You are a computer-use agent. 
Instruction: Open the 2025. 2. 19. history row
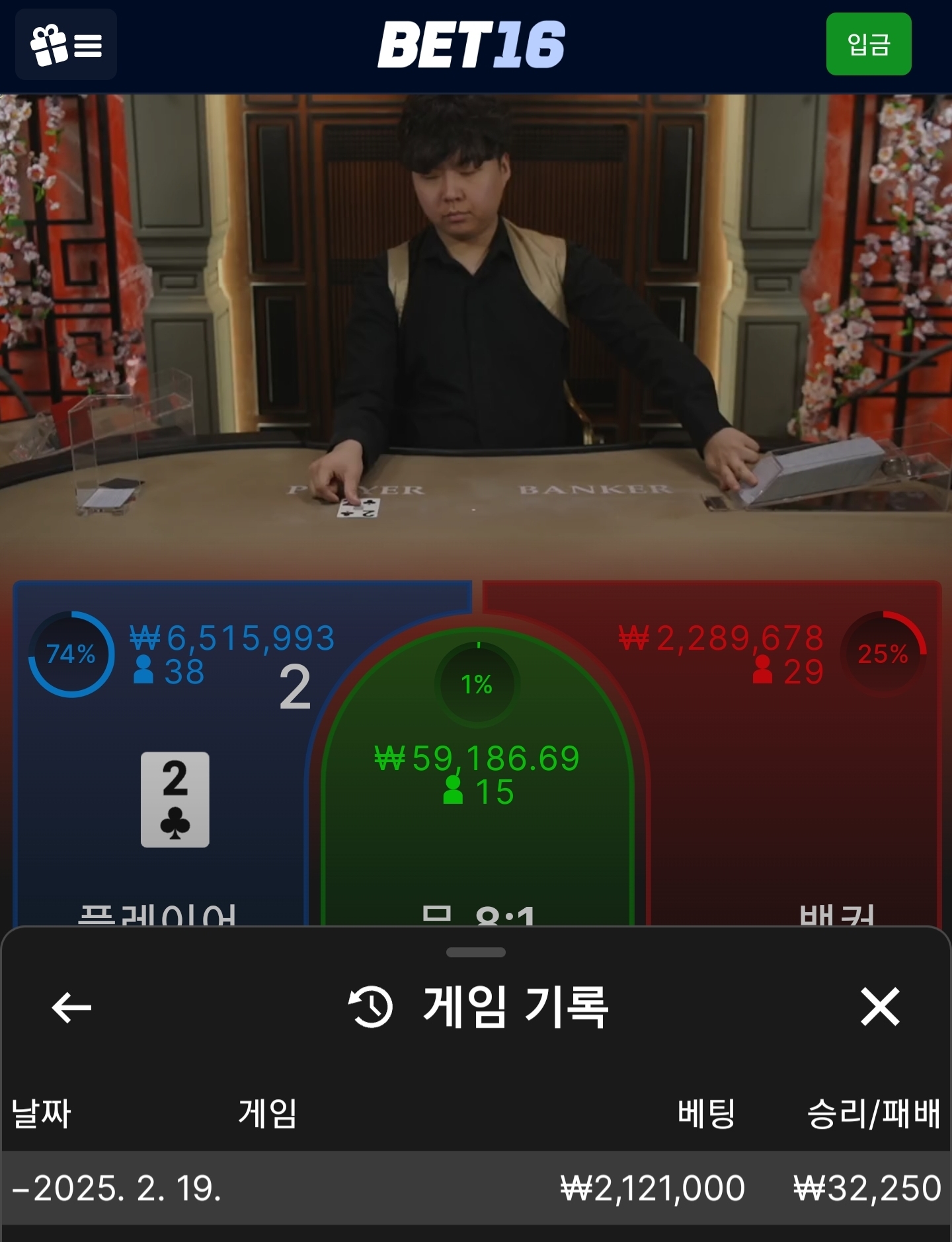click(476, 1188)
